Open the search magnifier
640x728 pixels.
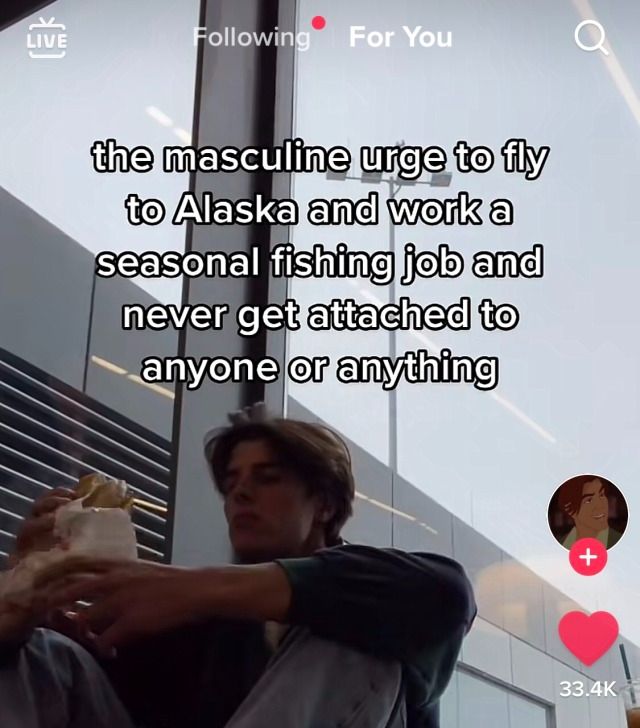click(591, 39)
